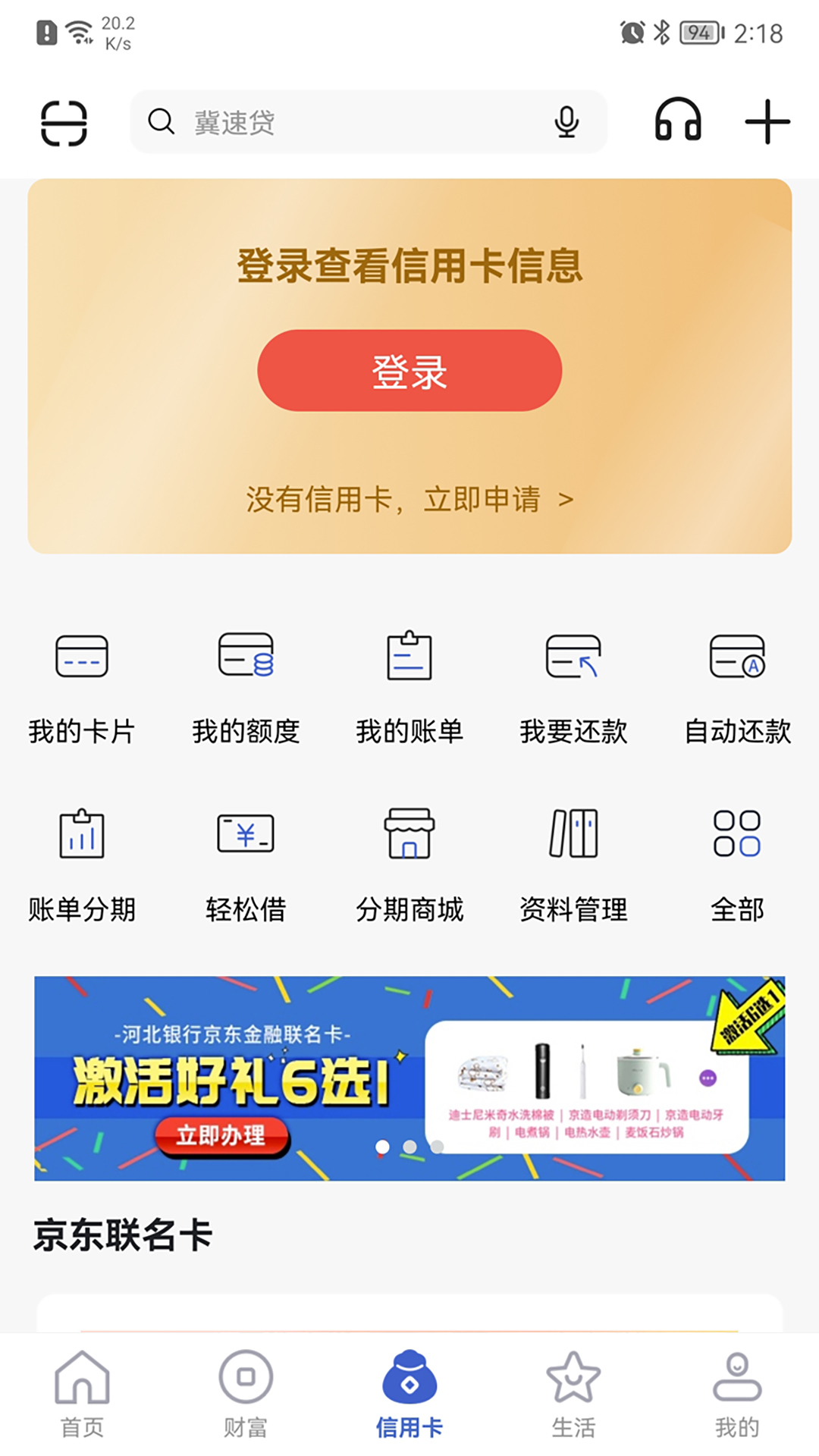Expand 没有信用卡，立即申请 link
Screen dimensions: 819x1456
coord(409,499)
